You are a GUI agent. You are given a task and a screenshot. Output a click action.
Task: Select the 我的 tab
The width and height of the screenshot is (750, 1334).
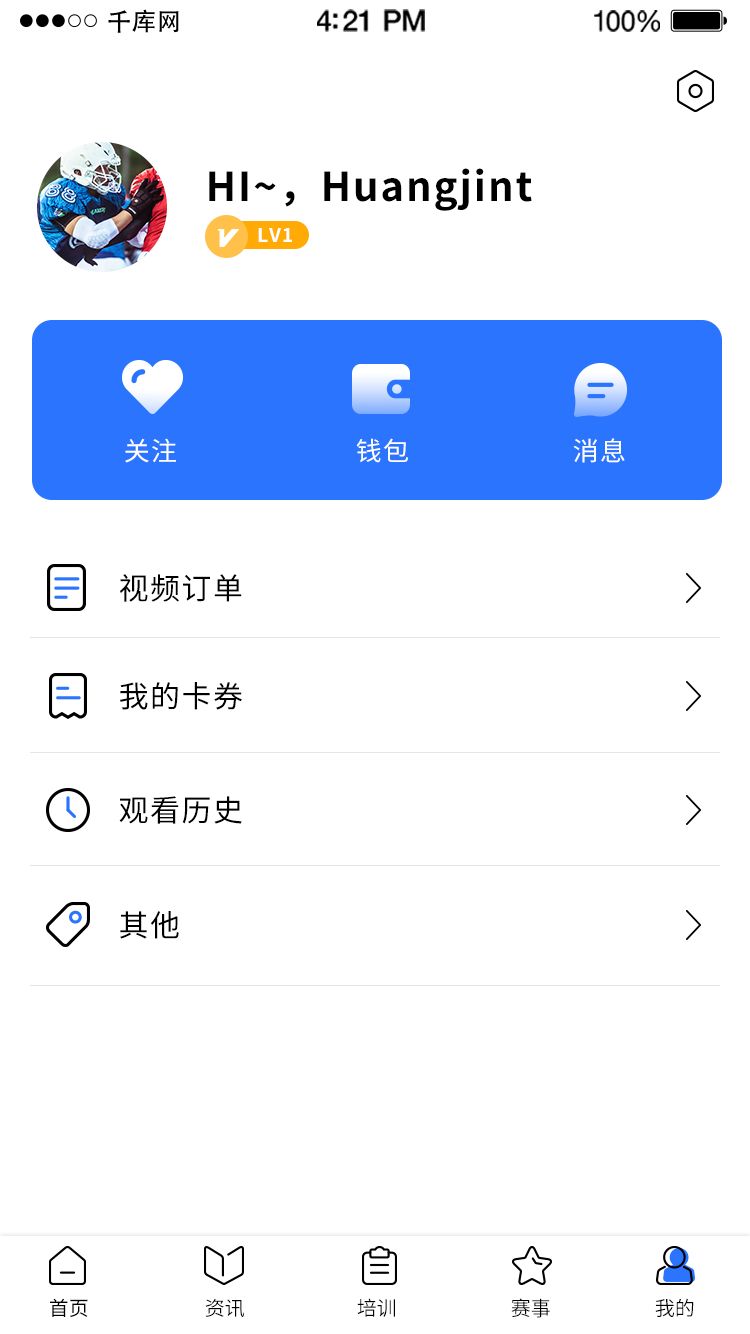click(x=675, y=1282)
